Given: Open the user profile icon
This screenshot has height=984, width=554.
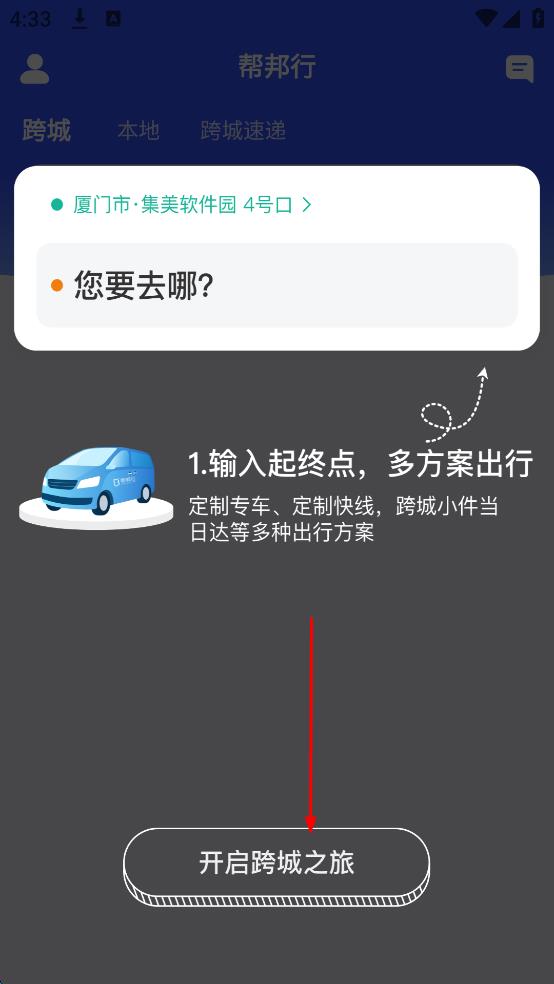Looking at the screenshot, I should (x=35, y=68).
